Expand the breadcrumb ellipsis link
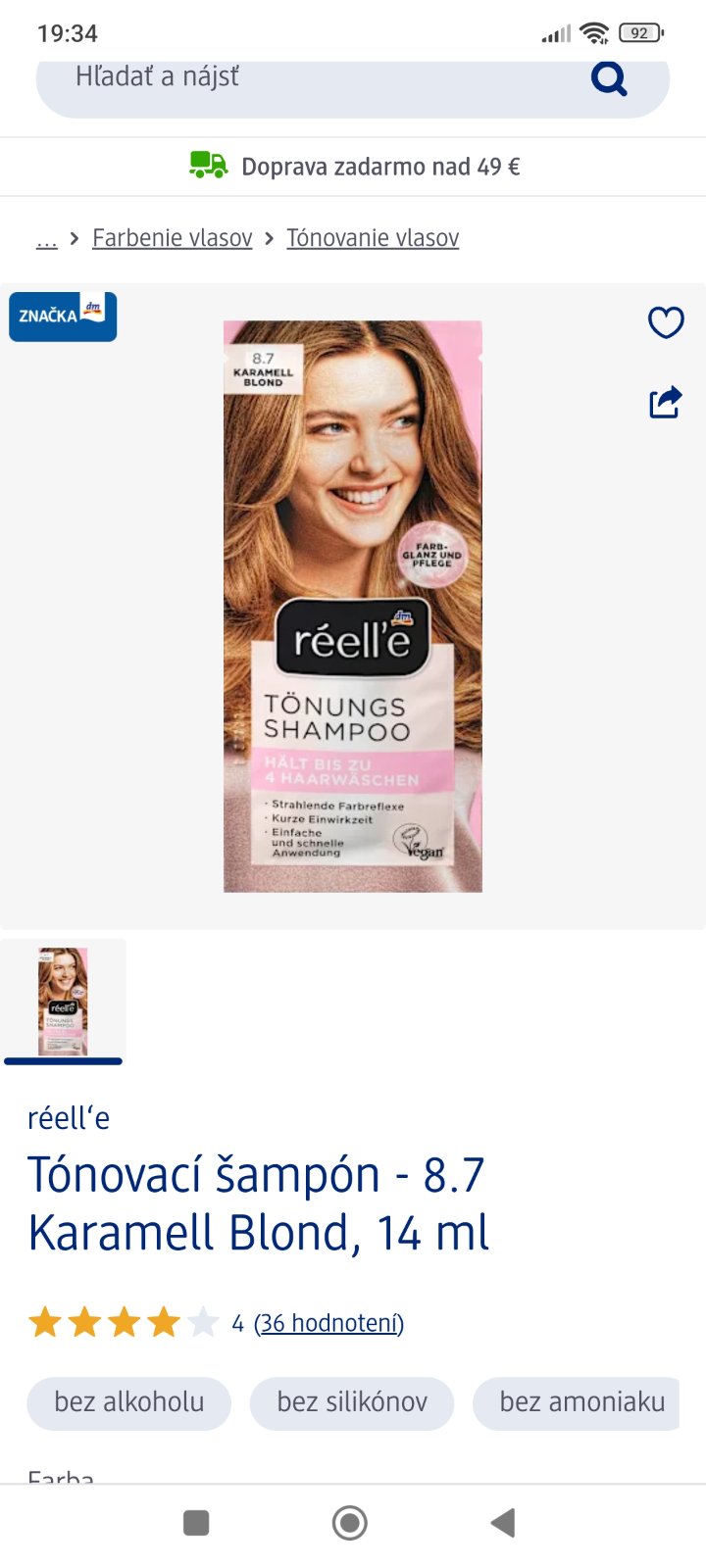The width and height of the screenshot is (706, 1568). (x=46, y=238)
